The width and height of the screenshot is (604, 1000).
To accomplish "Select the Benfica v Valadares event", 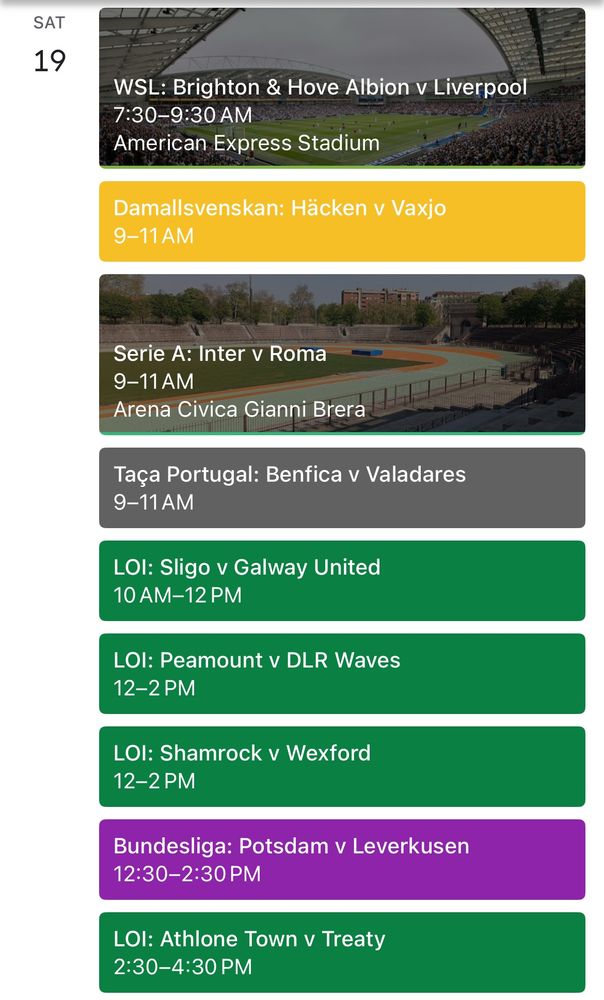I will click(x=341, y=487).
